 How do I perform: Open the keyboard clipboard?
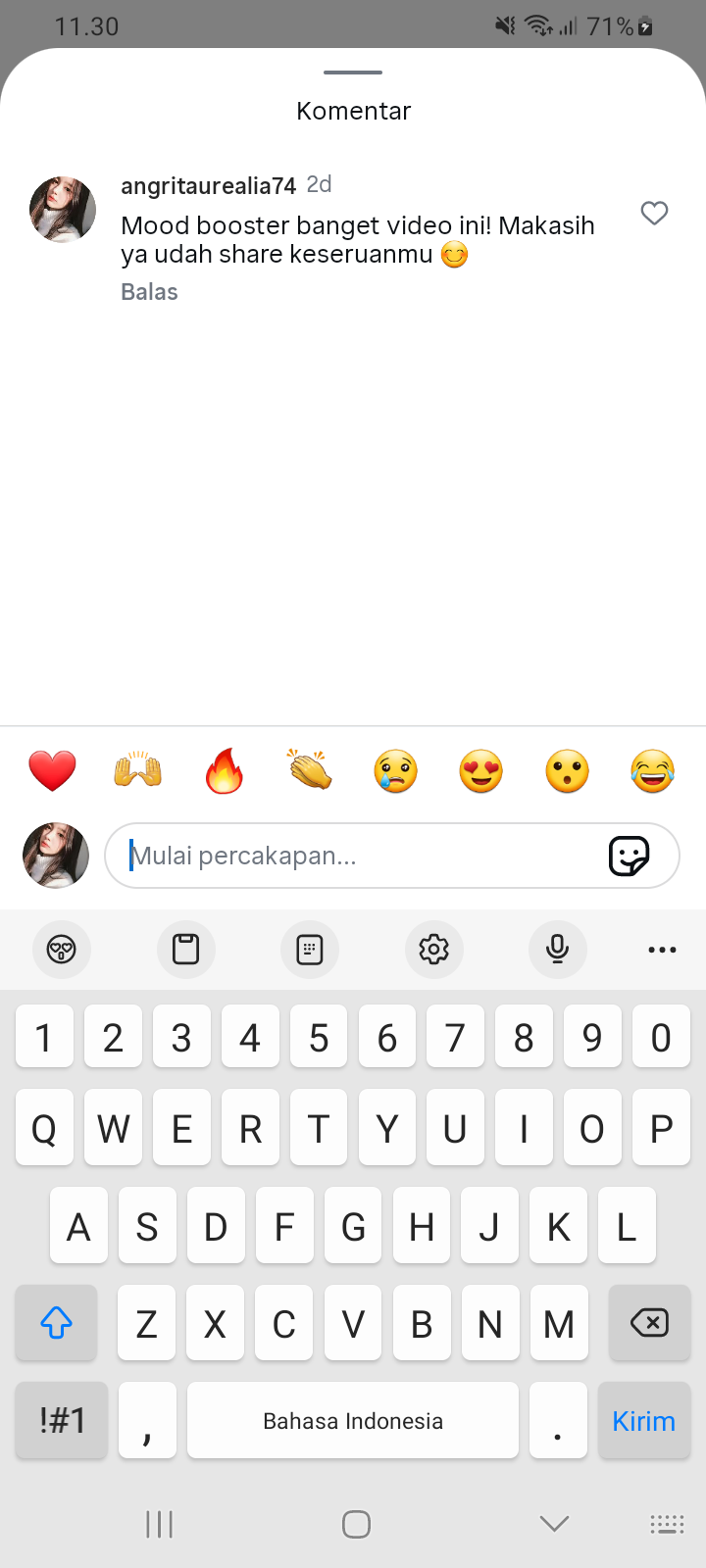tap(185, 949)
